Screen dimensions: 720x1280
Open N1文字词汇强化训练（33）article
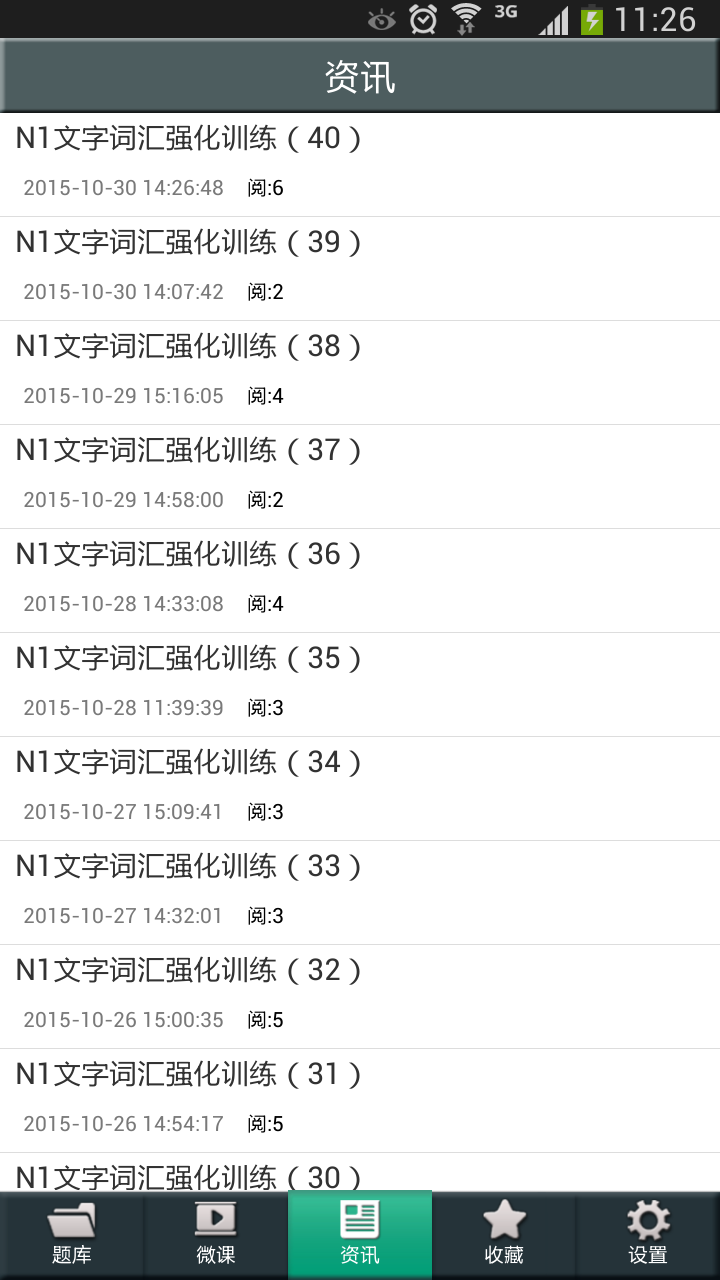(x=188, y=866)
